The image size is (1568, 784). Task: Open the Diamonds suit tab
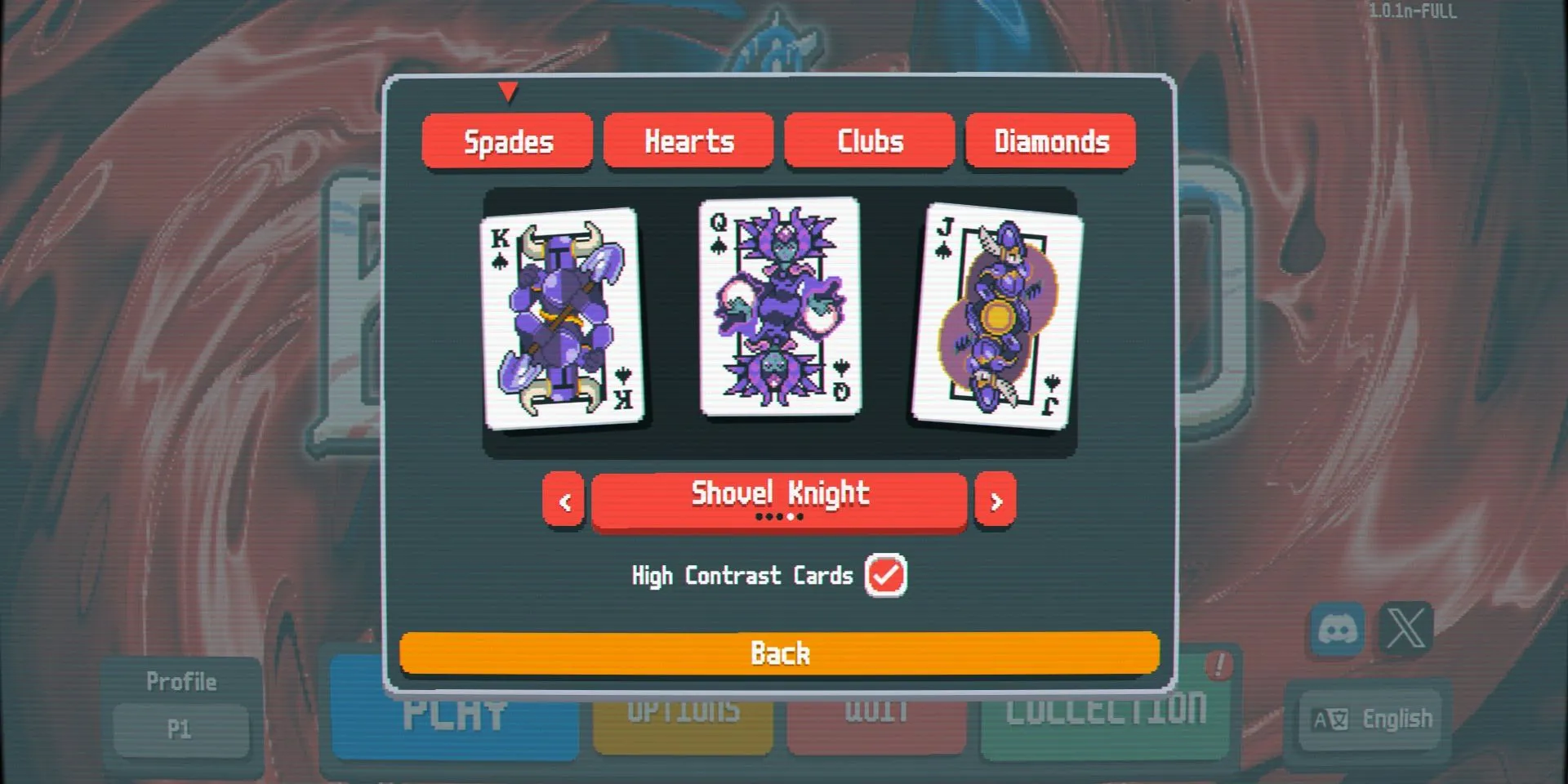[x=1051, y=141]
